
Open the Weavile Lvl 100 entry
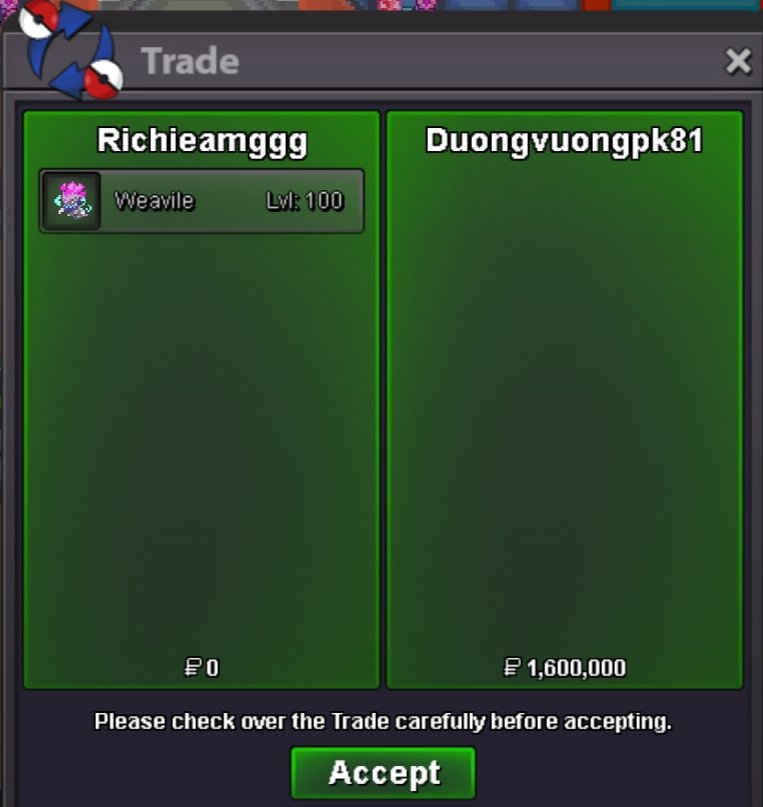(x=201, y=201)
